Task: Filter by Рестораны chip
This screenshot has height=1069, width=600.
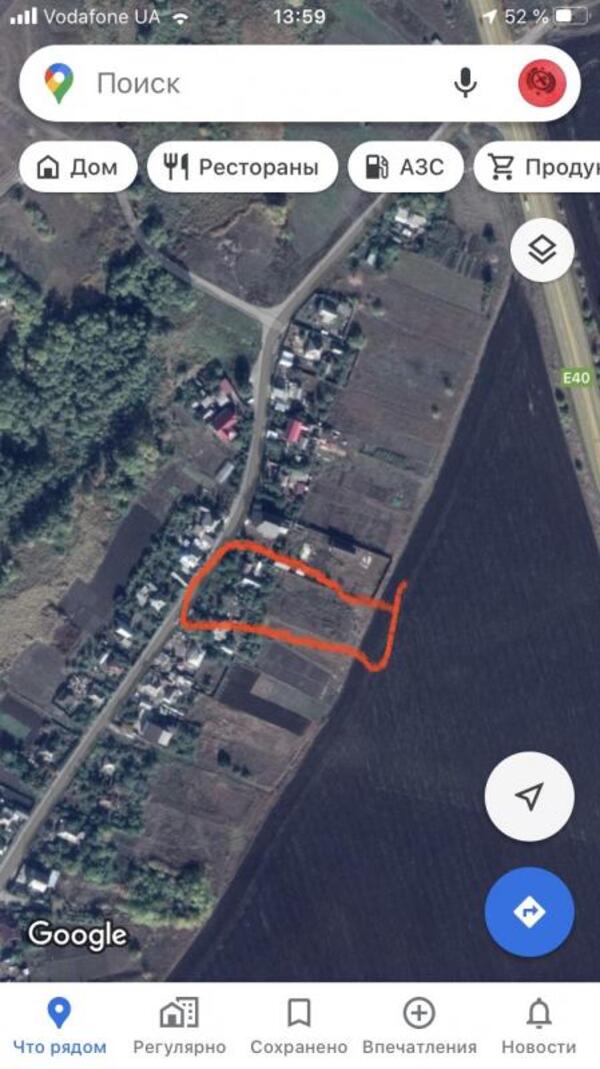Action: [x=243, y=167]
